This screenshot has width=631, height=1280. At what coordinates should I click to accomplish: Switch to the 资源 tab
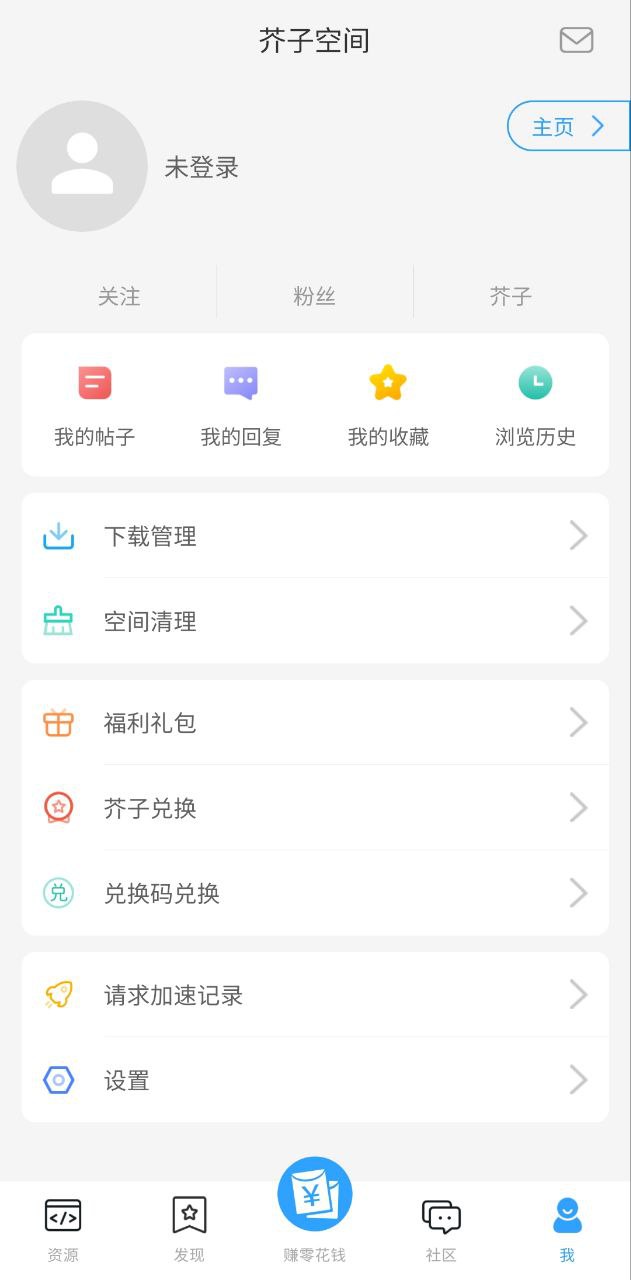point(63,1230)
